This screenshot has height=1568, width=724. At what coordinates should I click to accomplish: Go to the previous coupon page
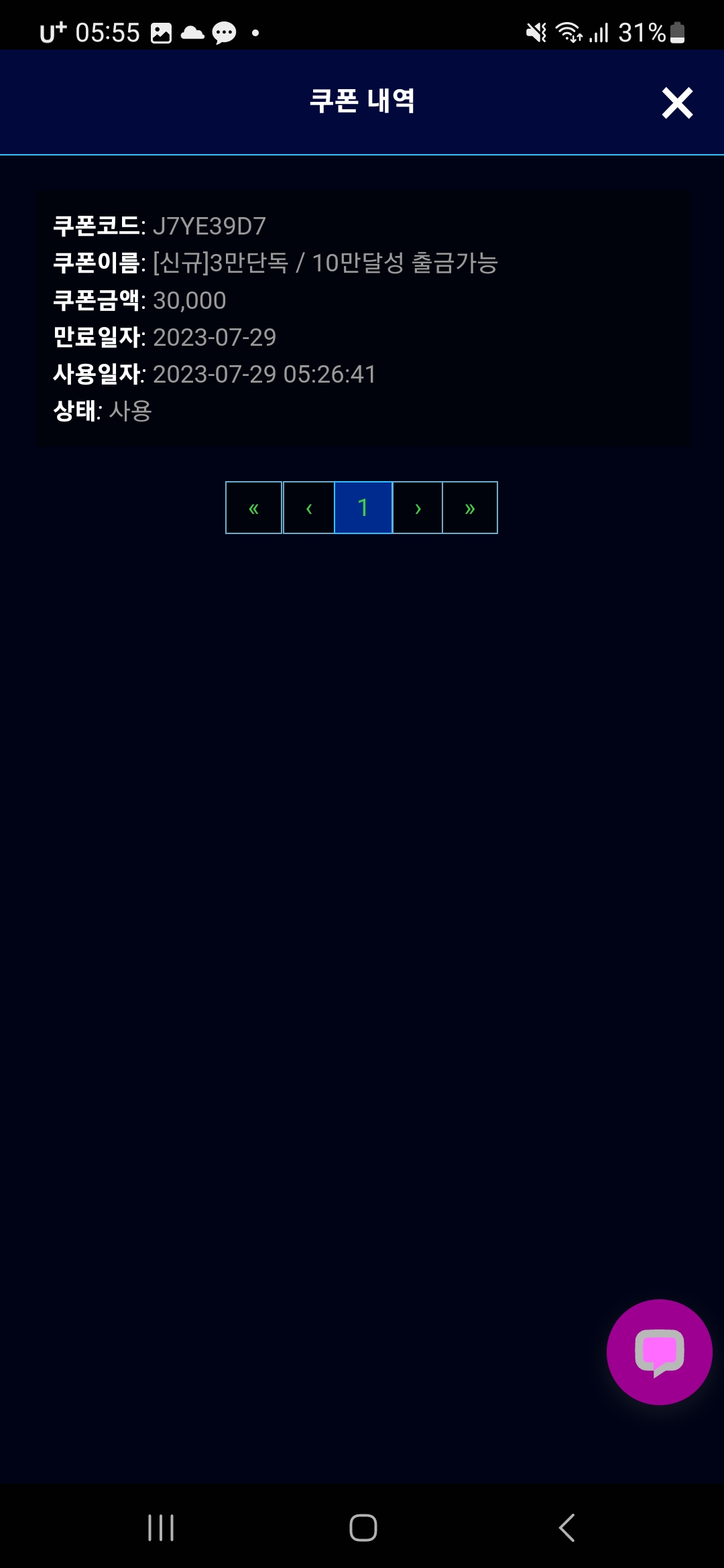[x=309, y=508]
